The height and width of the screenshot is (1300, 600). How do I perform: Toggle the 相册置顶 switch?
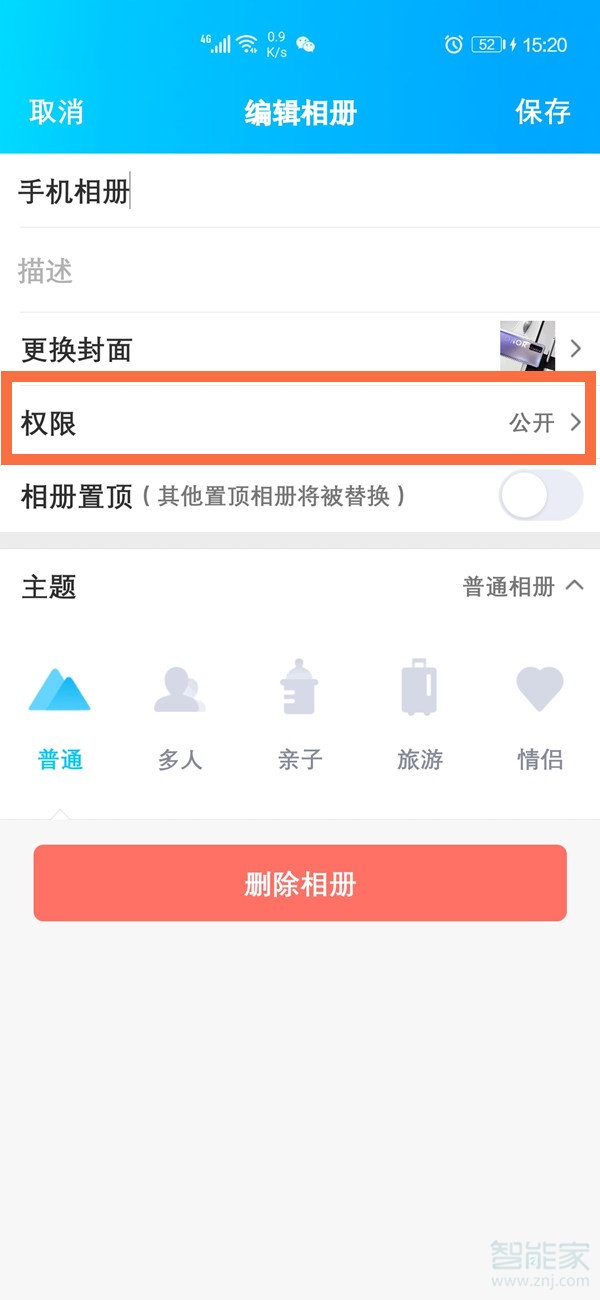pos(540,496)
